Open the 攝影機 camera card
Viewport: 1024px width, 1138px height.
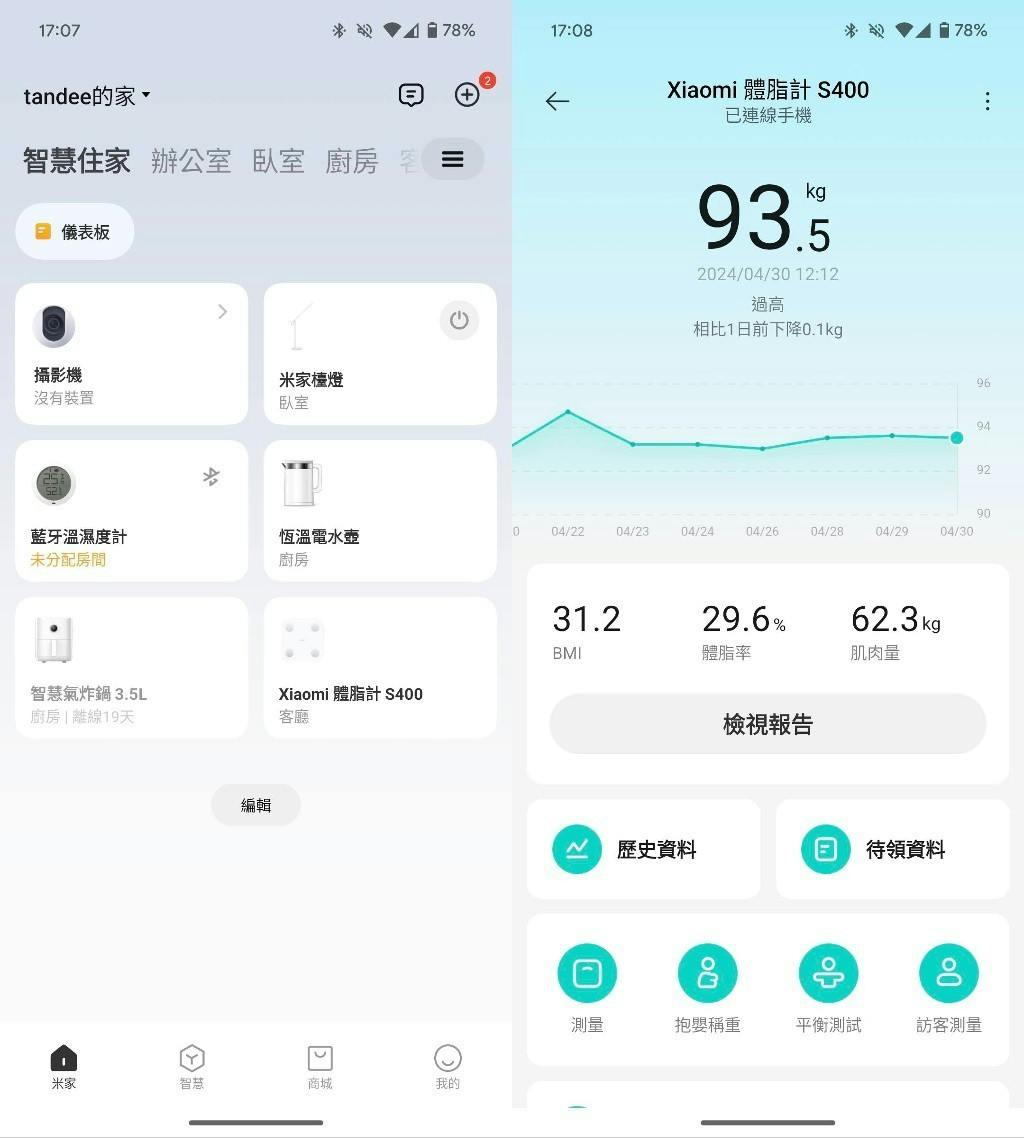(131, 354)
